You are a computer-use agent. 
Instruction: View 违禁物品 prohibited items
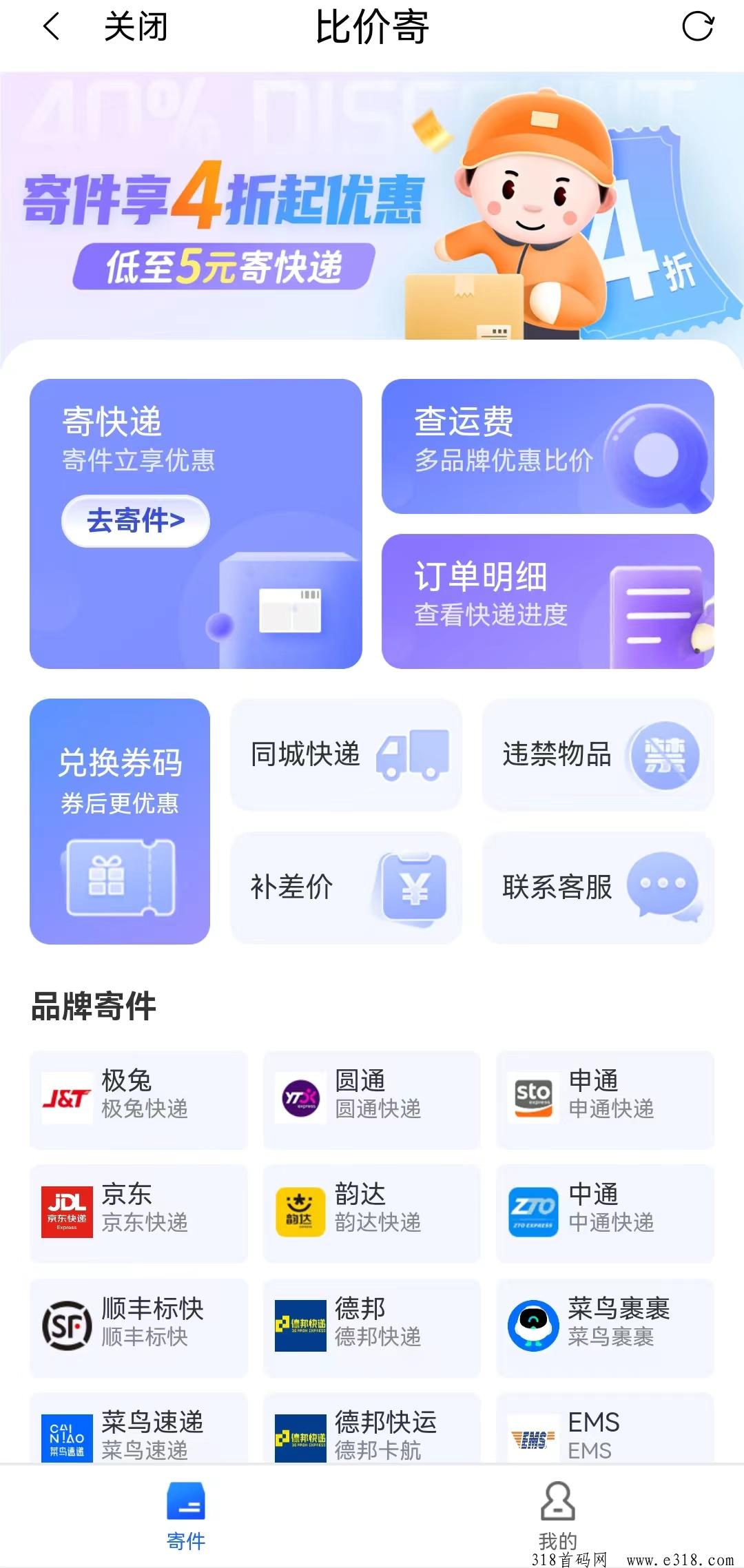598,754
